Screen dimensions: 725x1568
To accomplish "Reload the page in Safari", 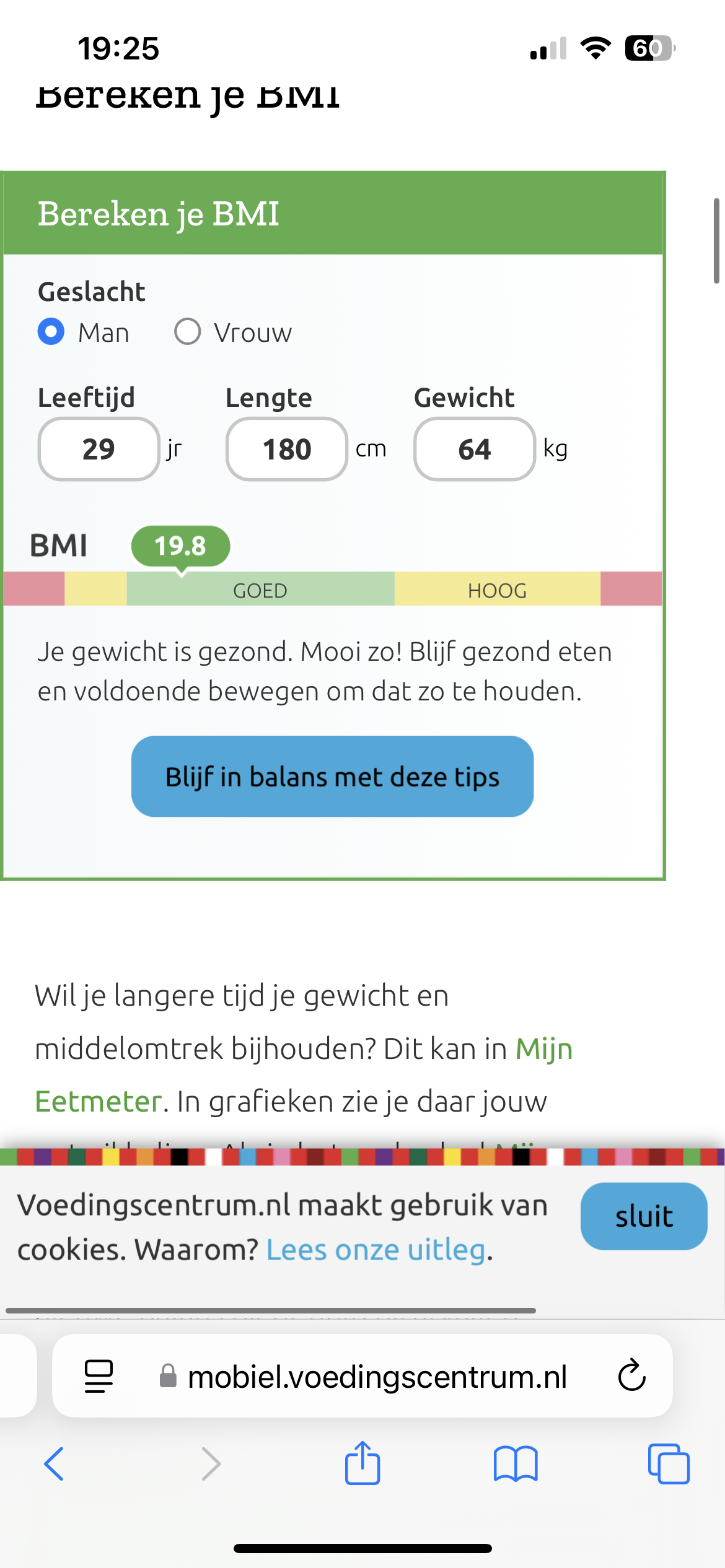I will tap(631, 1375).
